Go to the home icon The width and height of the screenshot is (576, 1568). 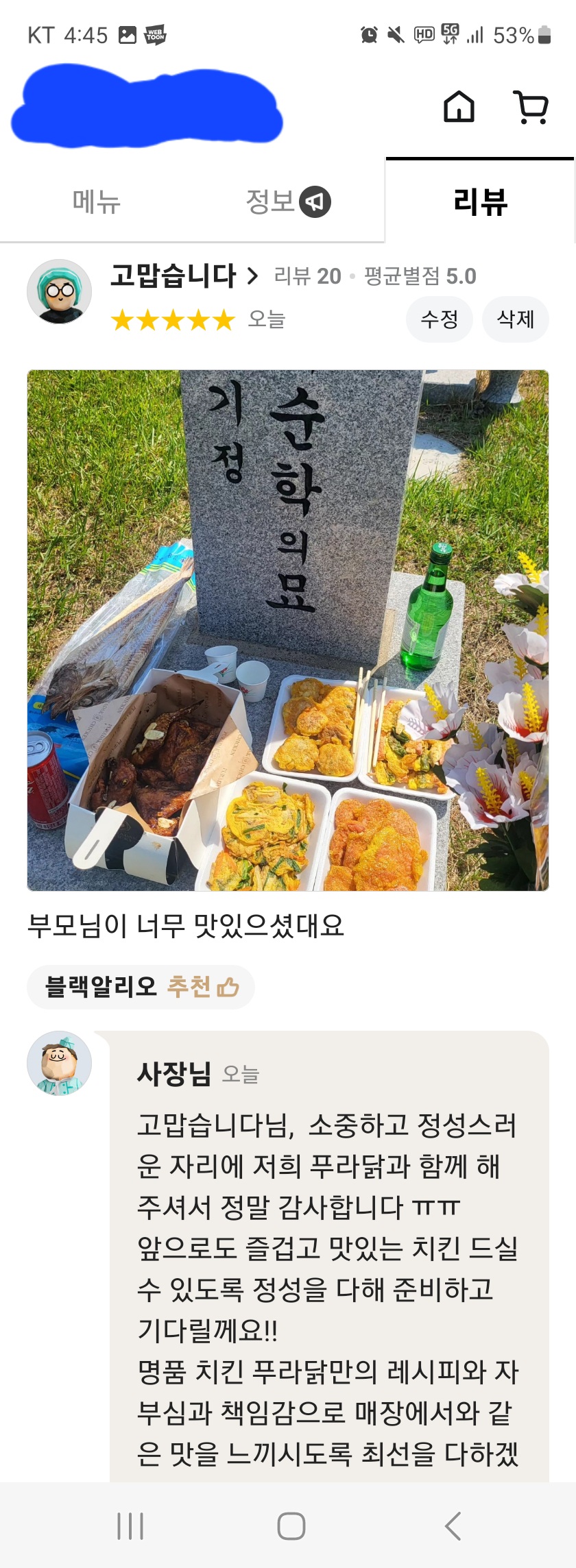[x=459, y=107]
